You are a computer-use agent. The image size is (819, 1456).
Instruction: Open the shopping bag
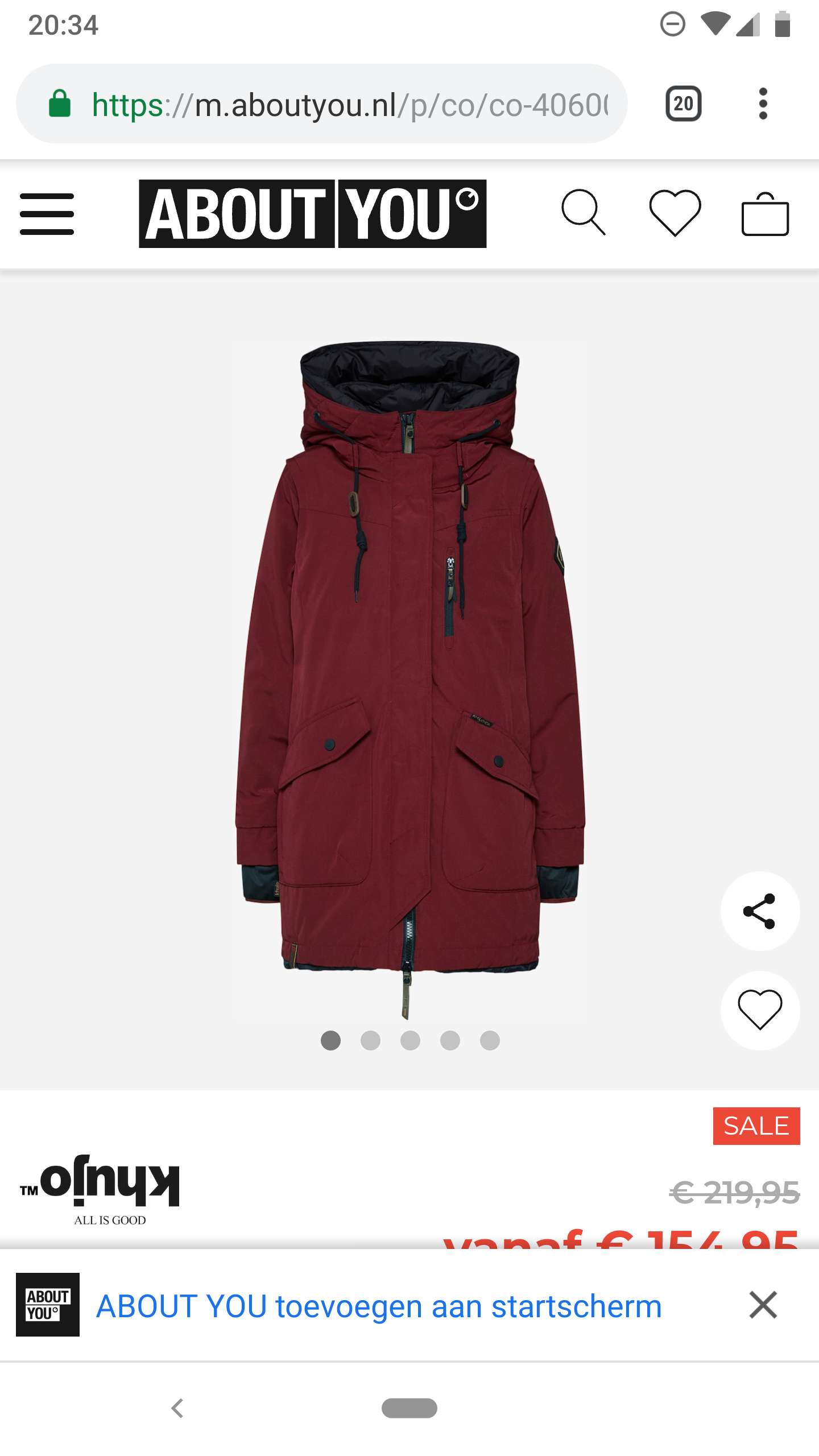pyautogui.click(x=765, y=214)
